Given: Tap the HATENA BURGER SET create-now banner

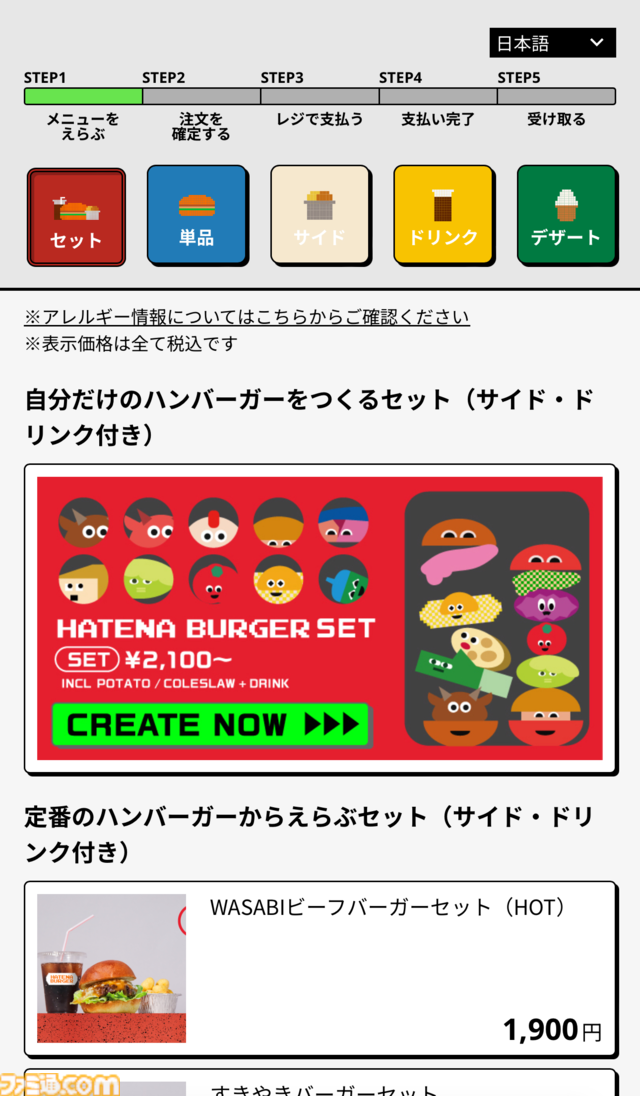Looking at the screenshot, I should (320, 618).
